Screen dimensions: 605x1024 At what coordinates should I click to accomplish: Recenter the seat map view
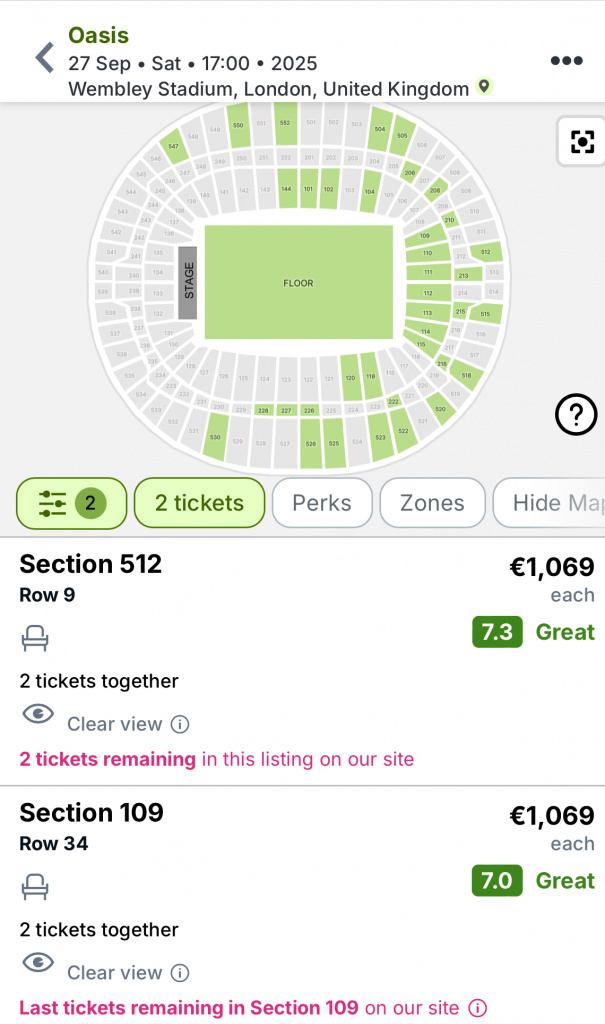point(581,142)
